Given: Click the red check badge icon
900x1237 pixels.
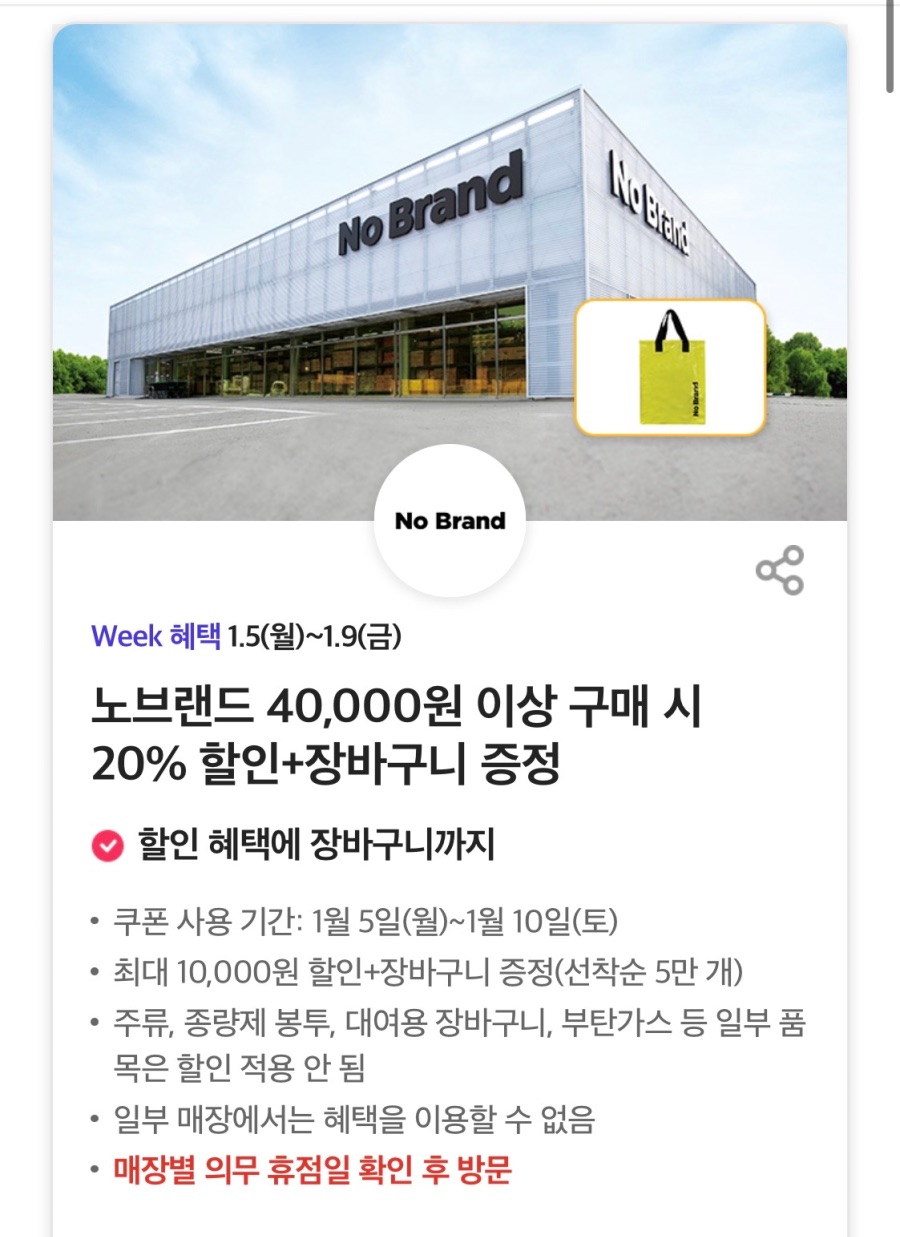Looking at the screenshot, I should tap(111, 842).
